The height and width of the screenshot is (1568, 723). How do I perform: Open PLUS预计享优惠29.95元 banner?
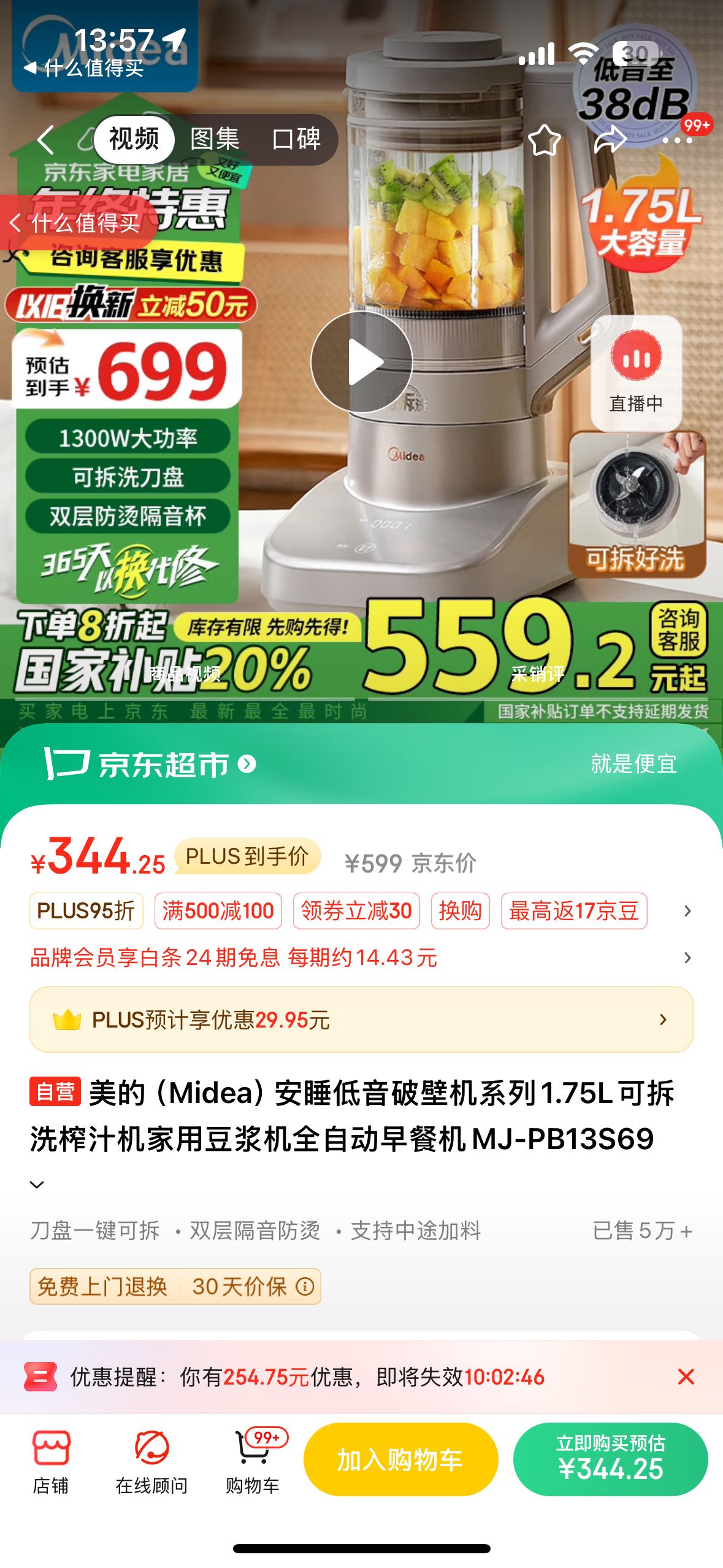[x=361, y=1020]
